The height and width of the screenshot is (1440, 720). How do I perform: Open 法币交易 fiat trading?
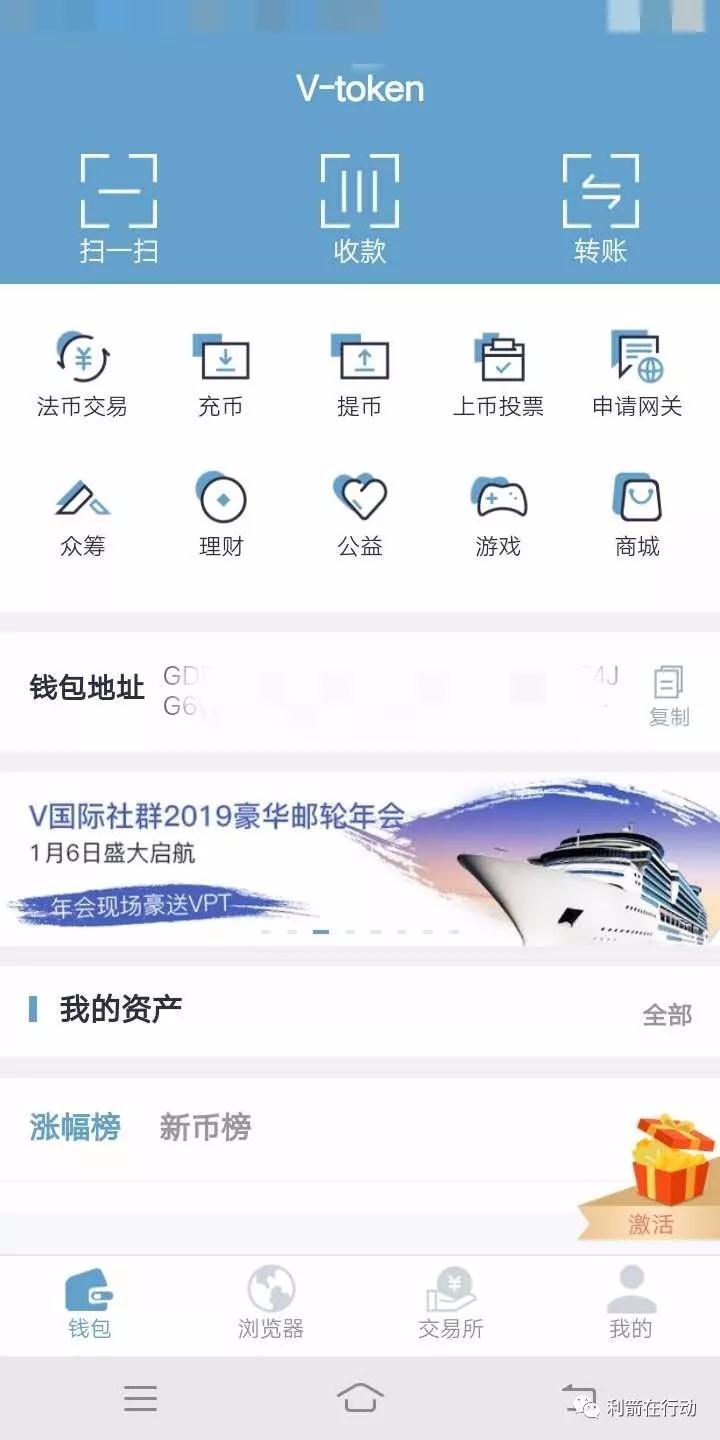[x=82, y=375]
